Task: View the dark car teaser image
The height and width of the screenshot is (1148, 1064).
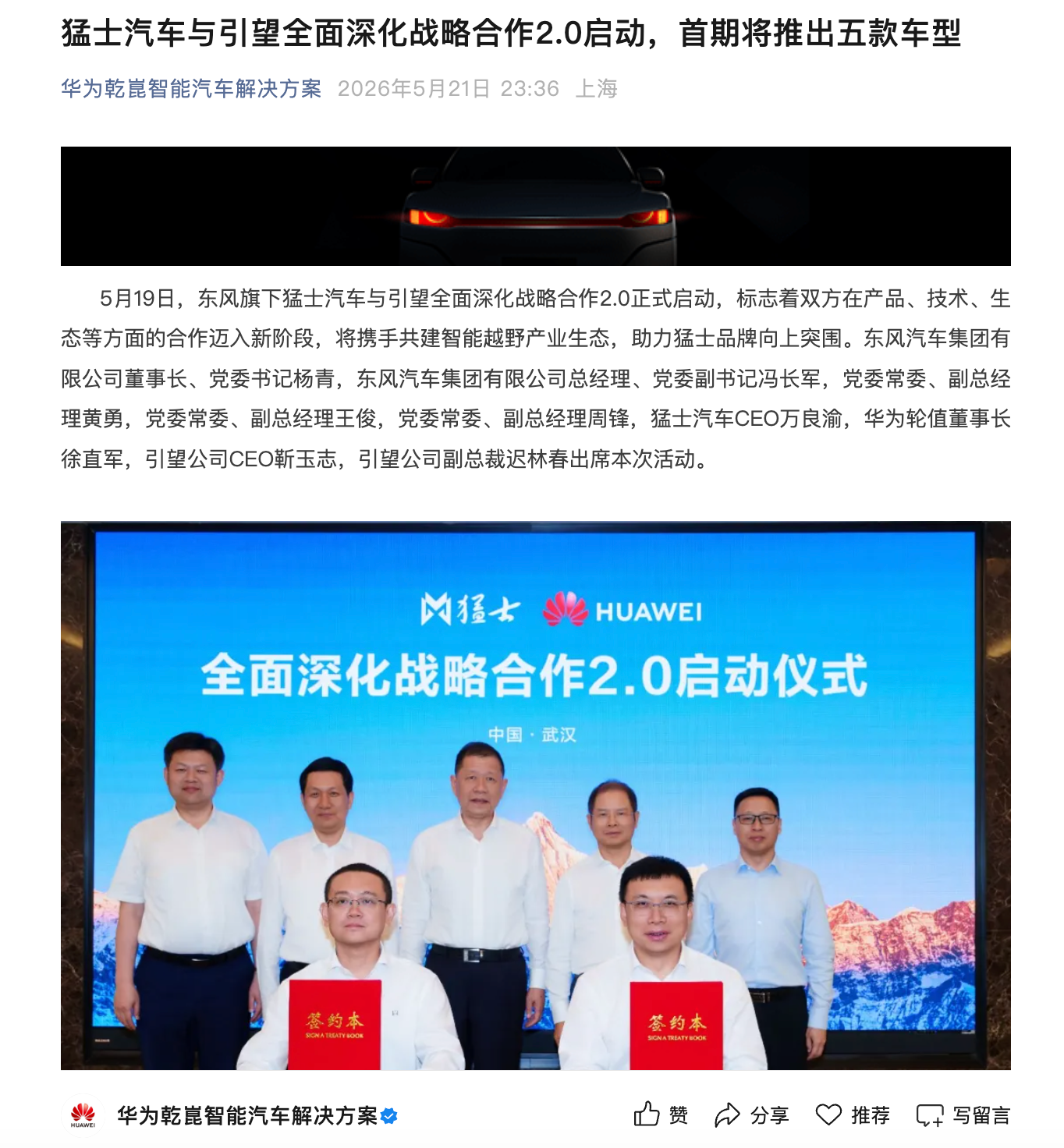Action: [536, 206]
